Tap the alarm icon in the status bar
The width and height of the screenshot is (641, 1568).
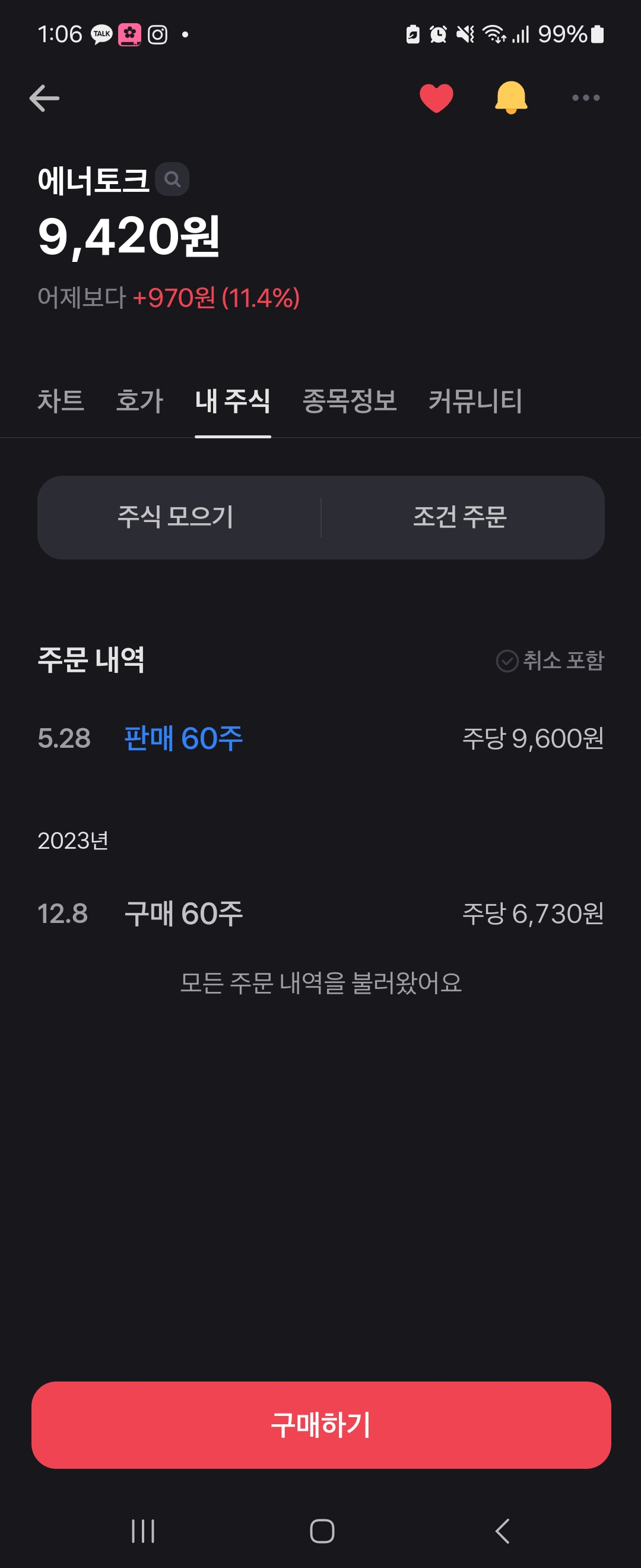[439, 34]
